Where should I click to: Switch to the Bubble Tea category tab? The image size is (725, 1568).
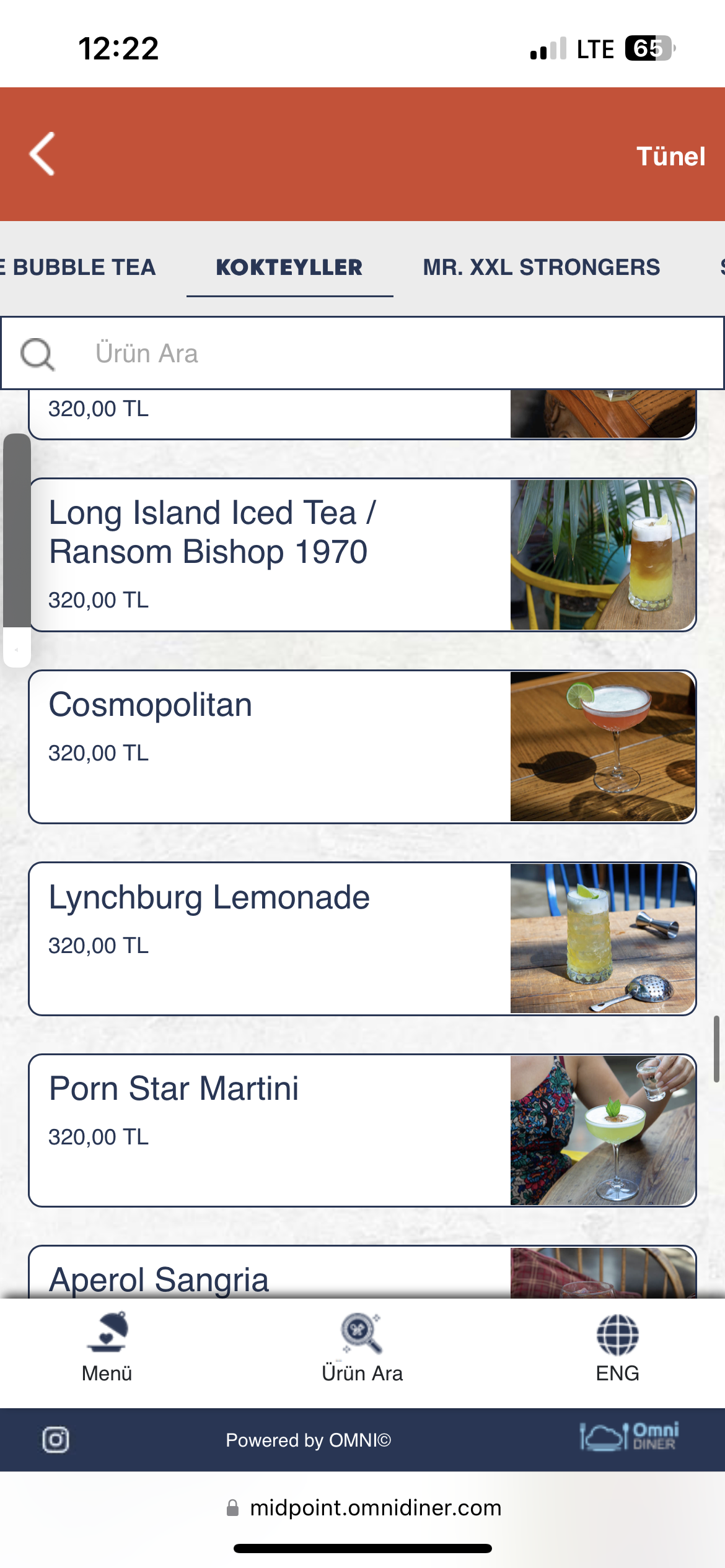pos(81,268)
